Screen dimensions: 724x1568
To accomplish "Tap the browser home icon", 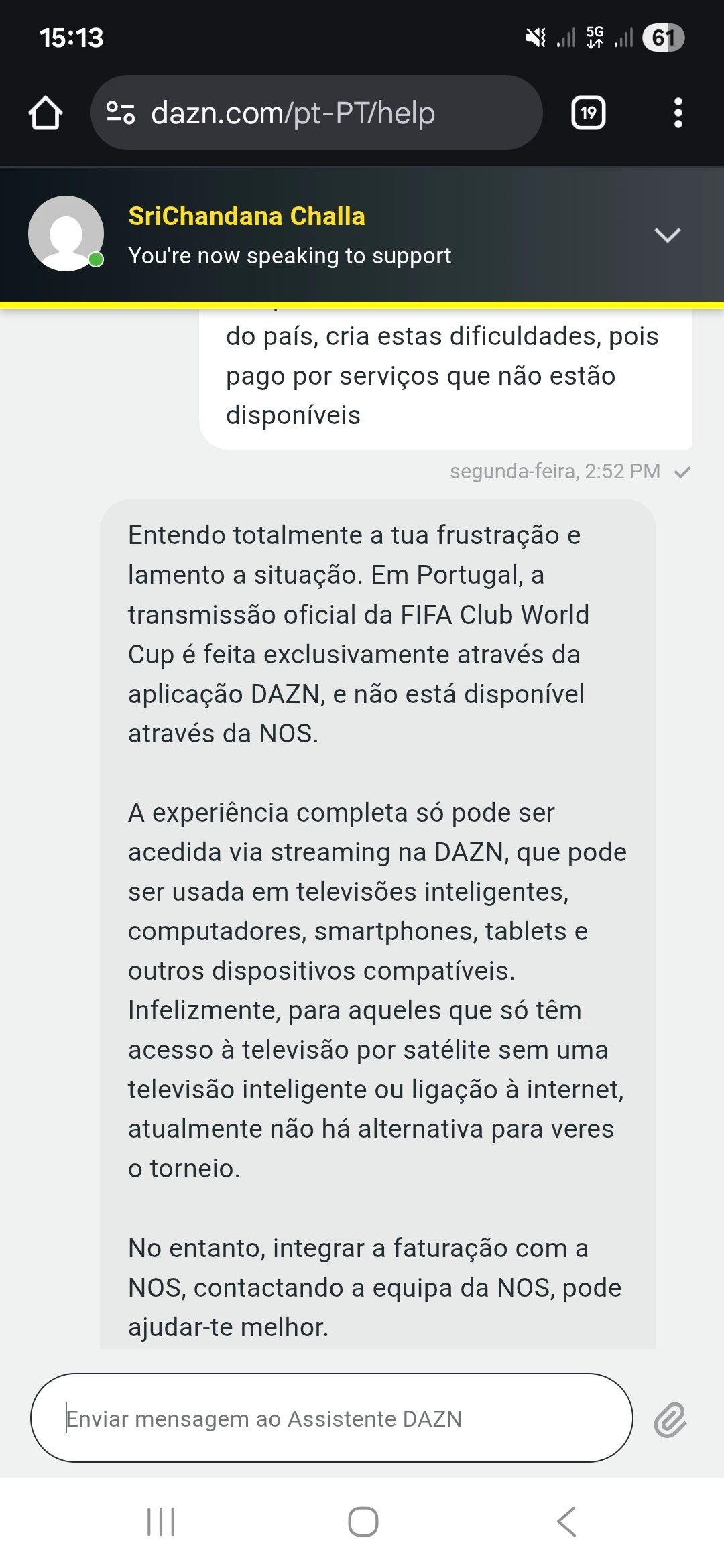I will coord(46,113).
